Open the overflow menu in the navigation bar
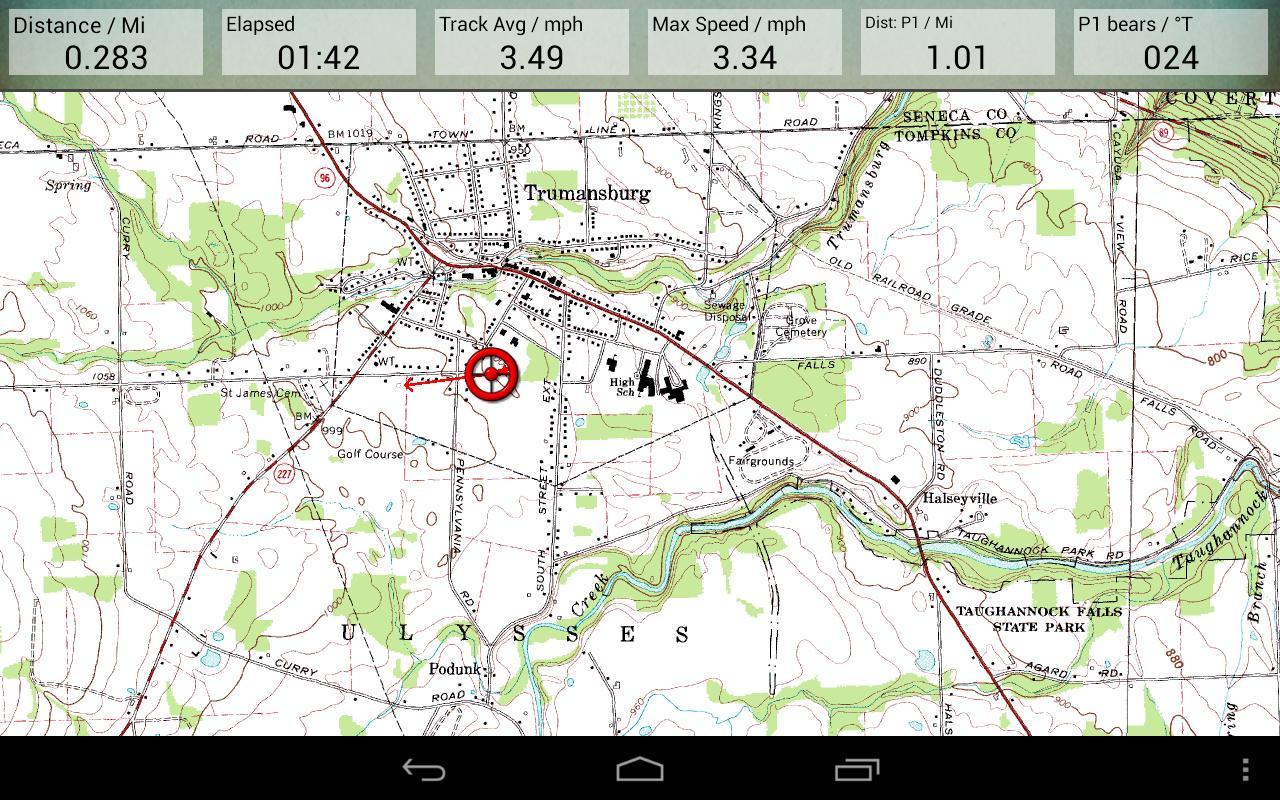 [1245, 769]
